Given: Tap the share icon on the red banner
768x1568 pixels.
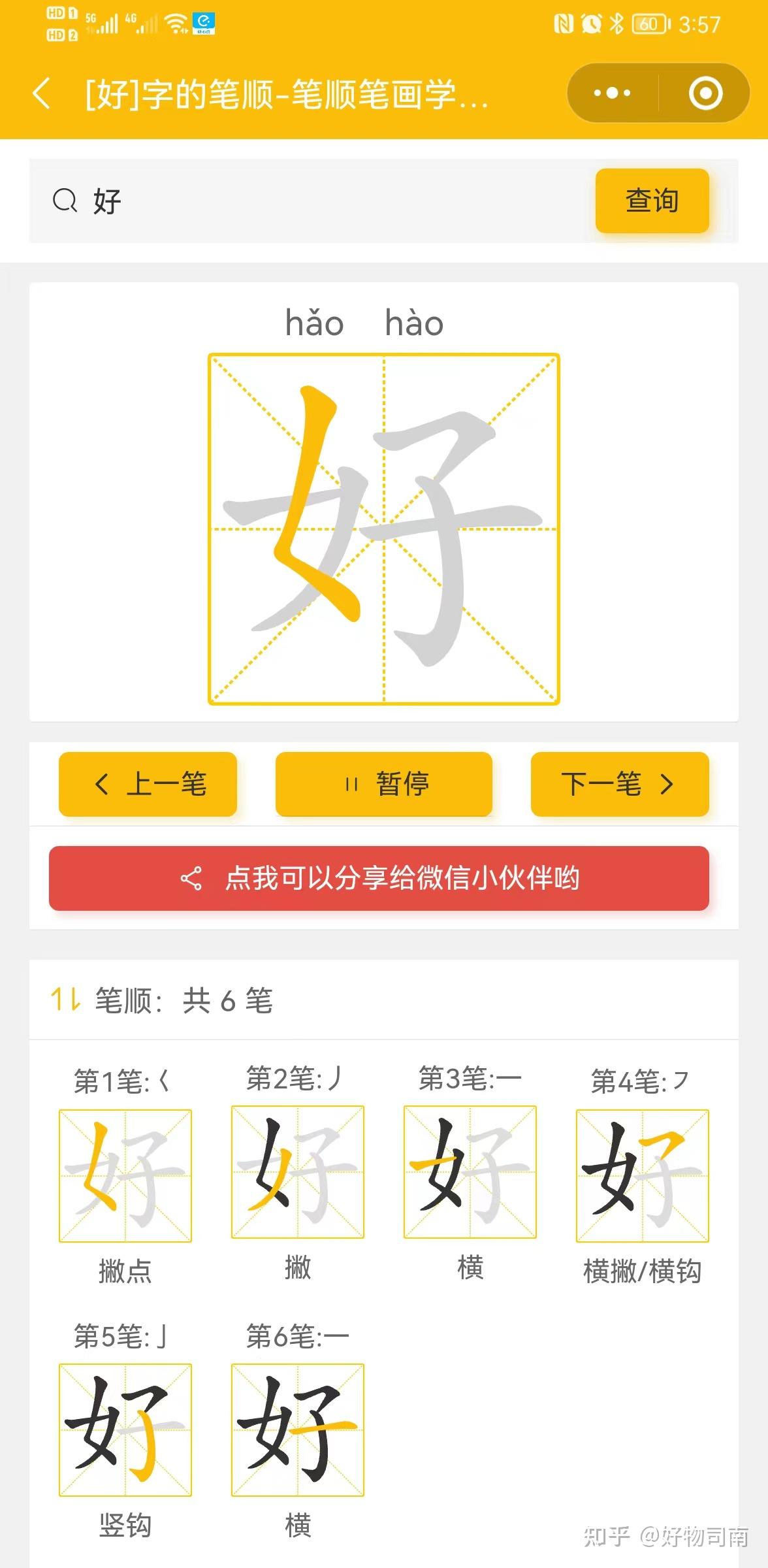Looking at the screenshot, I should pyautogui.click(x=189, y=879).
